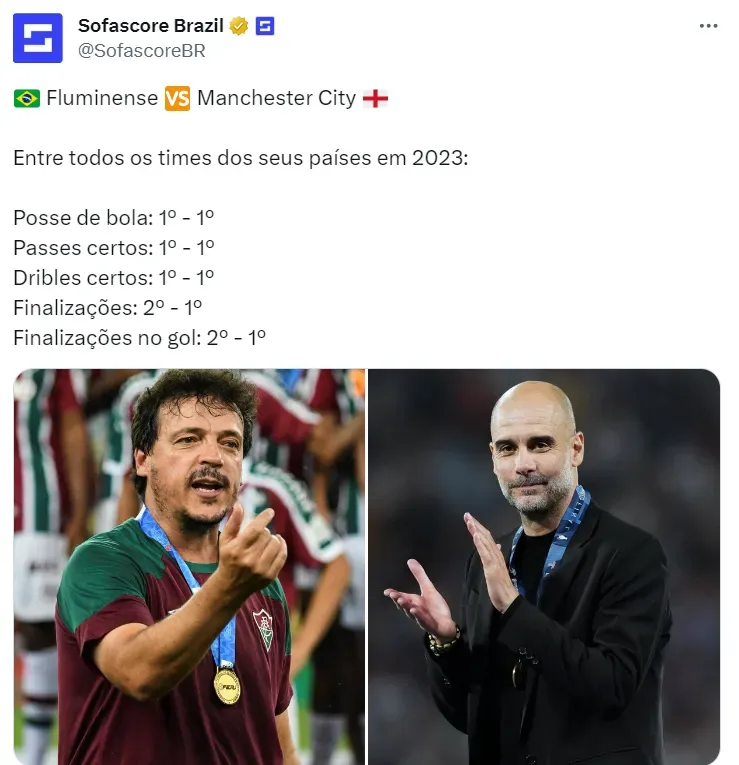Open the left photo of the Fluminense coach
739x765 pixels.
[x=190, y=565]
